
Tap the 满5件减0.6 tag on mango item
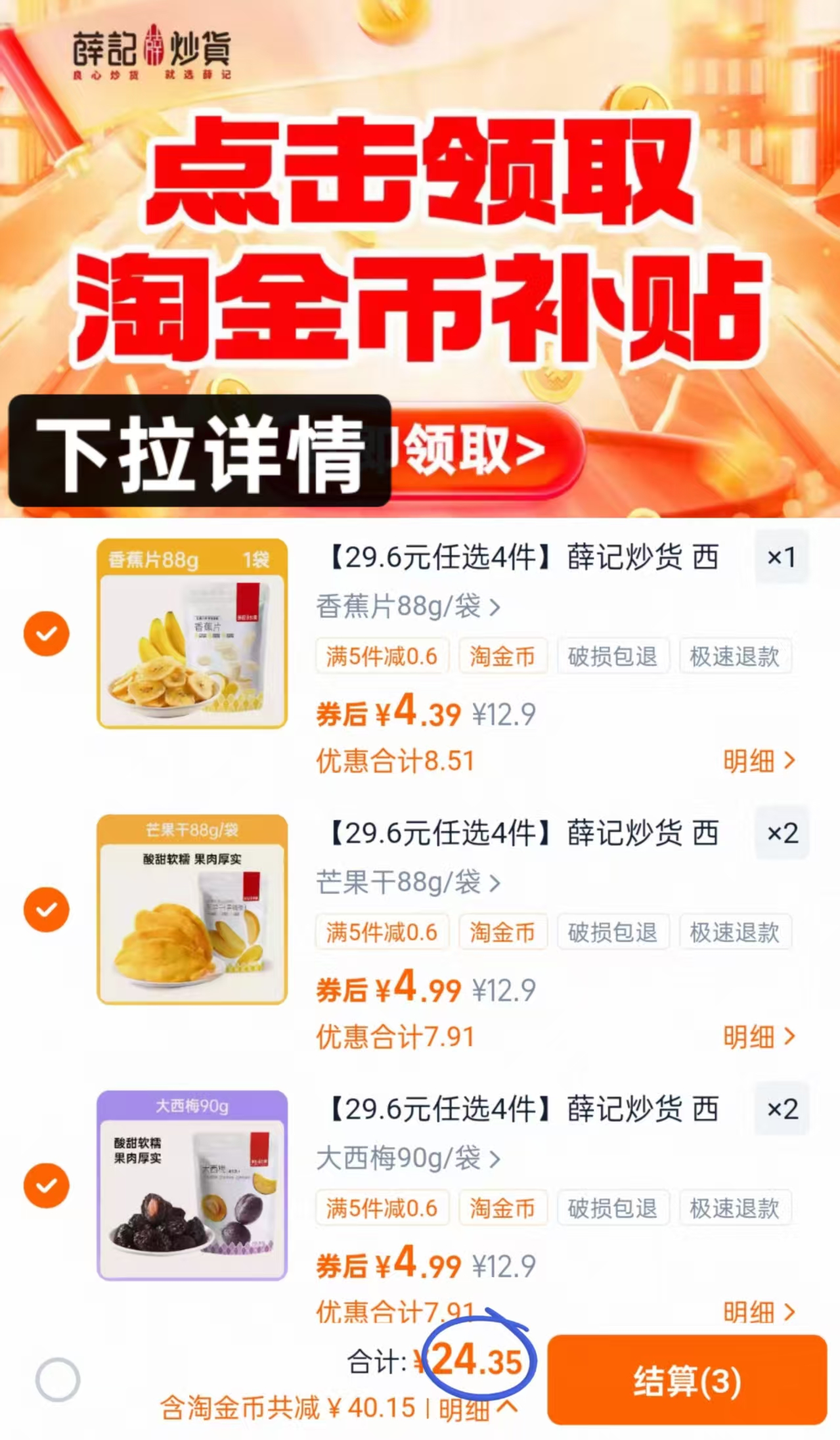(383, 933)
